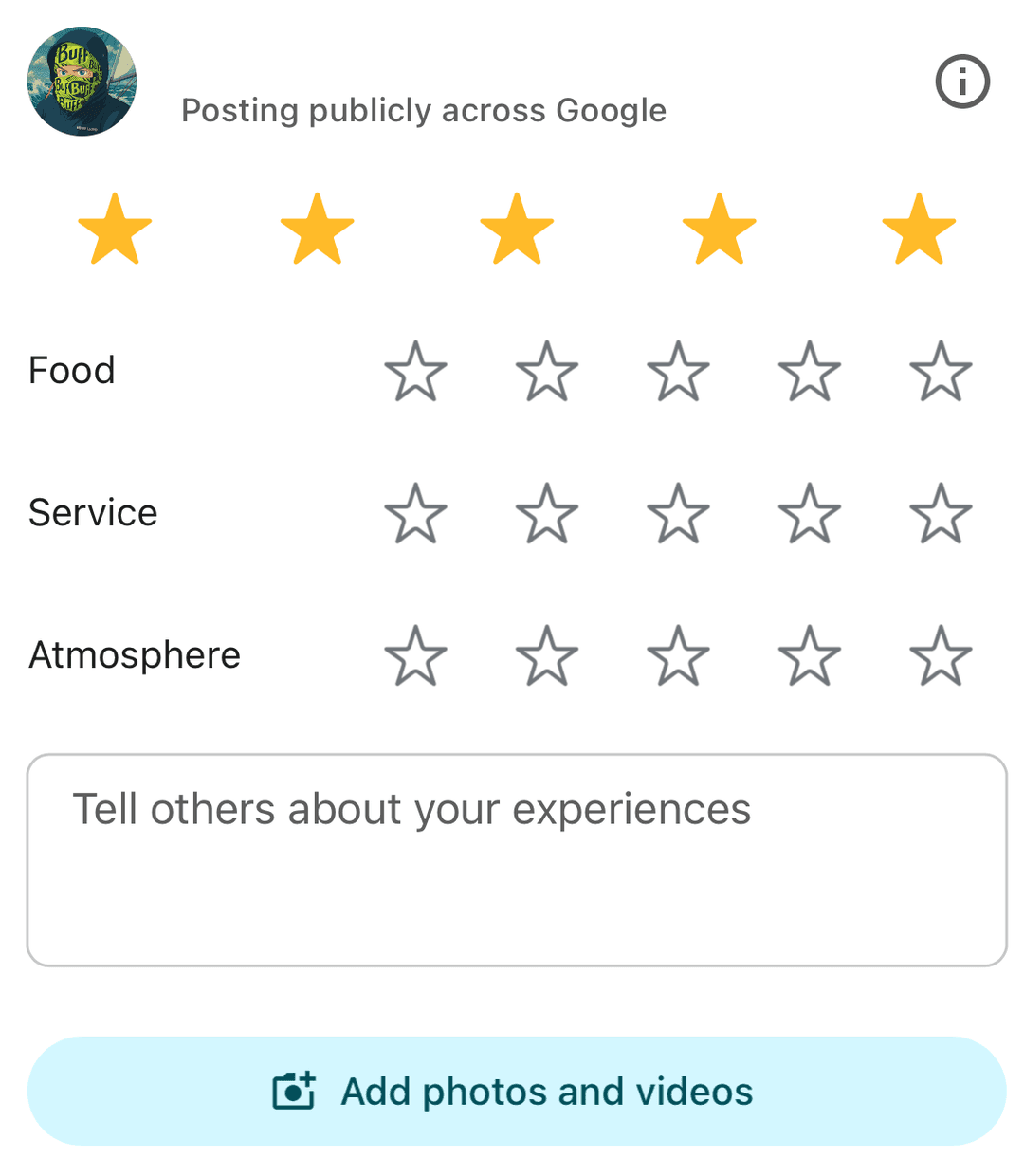The height and width of the screenshot is (1176, 1024).
Task: Set overall rating to one star
Action: pyautogui.click(x=115, y=230)
